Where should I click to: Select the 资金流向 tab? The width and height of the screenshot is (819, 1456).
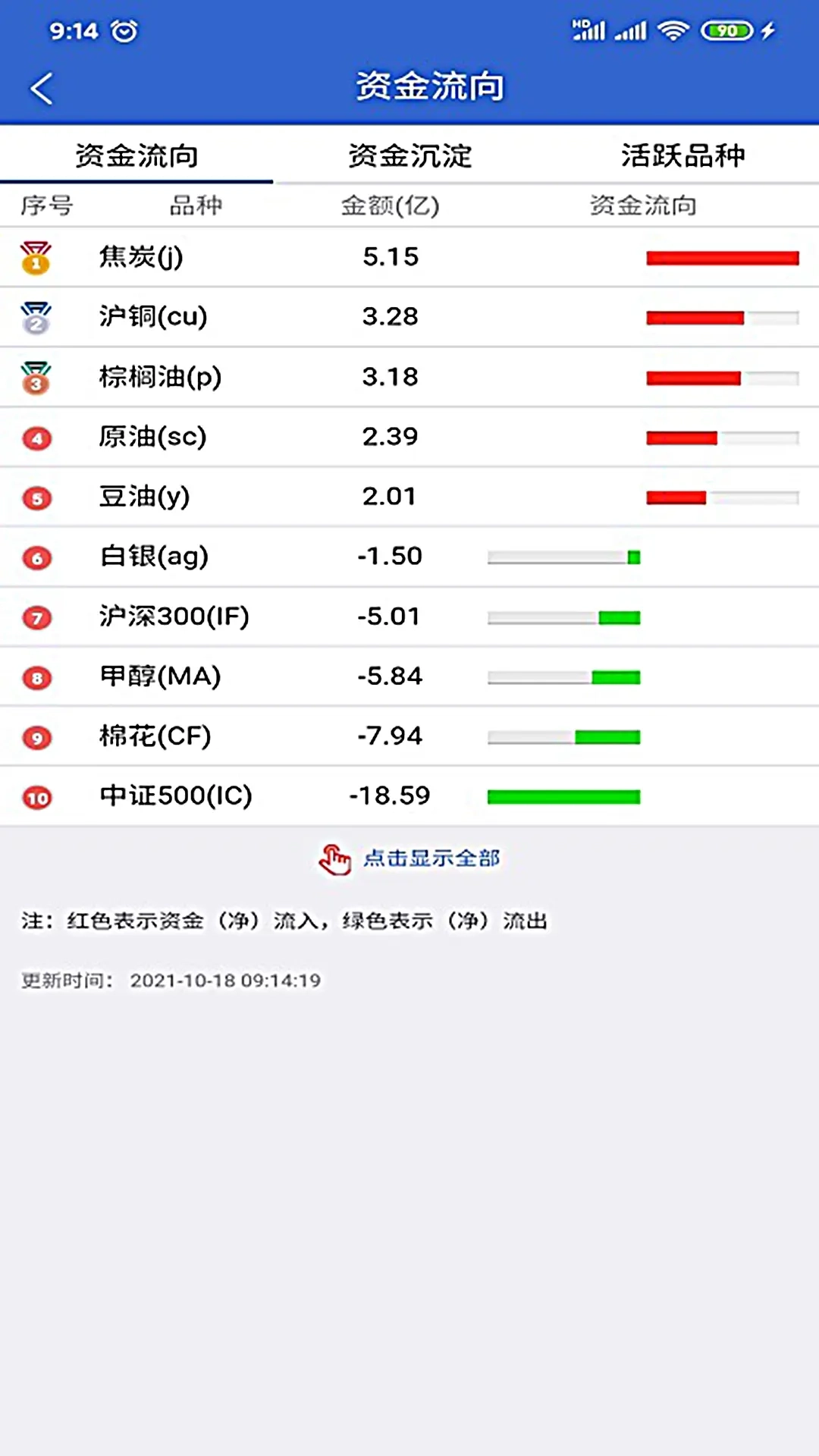tap(136, 155)
